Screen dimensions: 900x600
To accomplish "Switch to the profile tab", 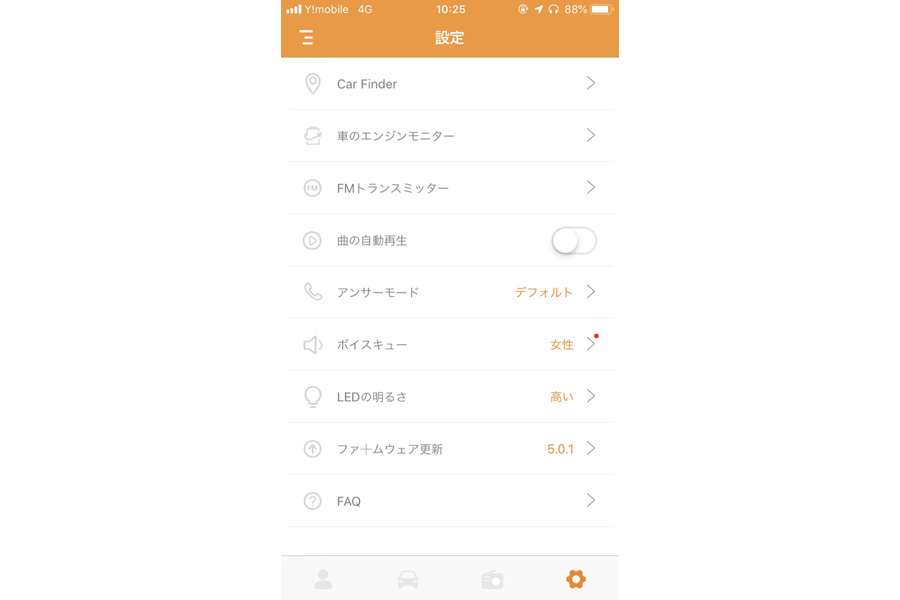I will 323,579.
